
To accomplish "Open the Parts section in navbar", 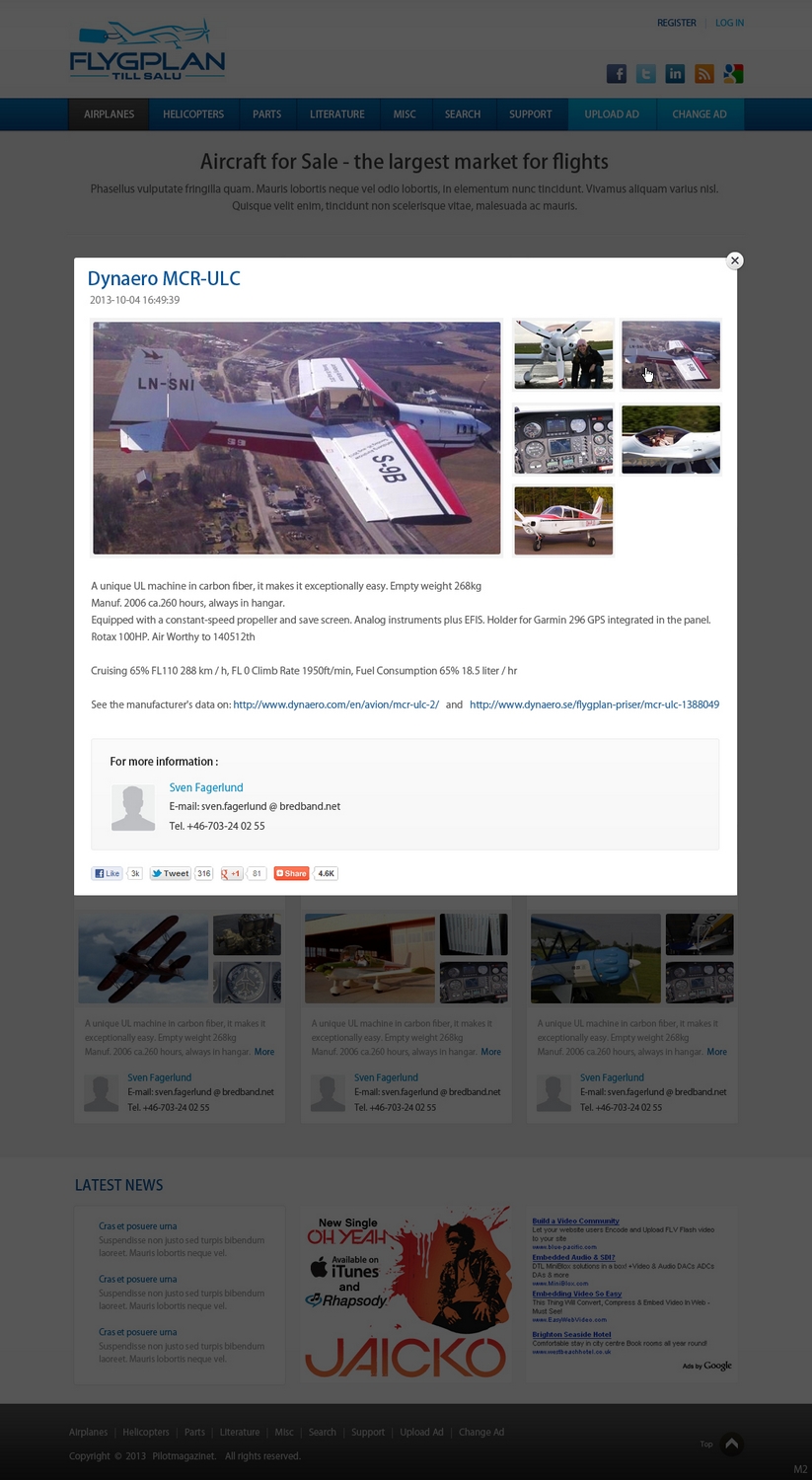I will (266, 114).
